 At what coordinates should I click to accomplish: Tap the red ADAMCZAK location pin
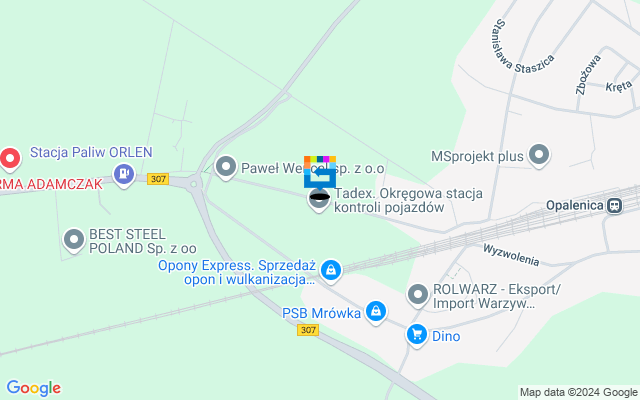(x=9, y=158)
